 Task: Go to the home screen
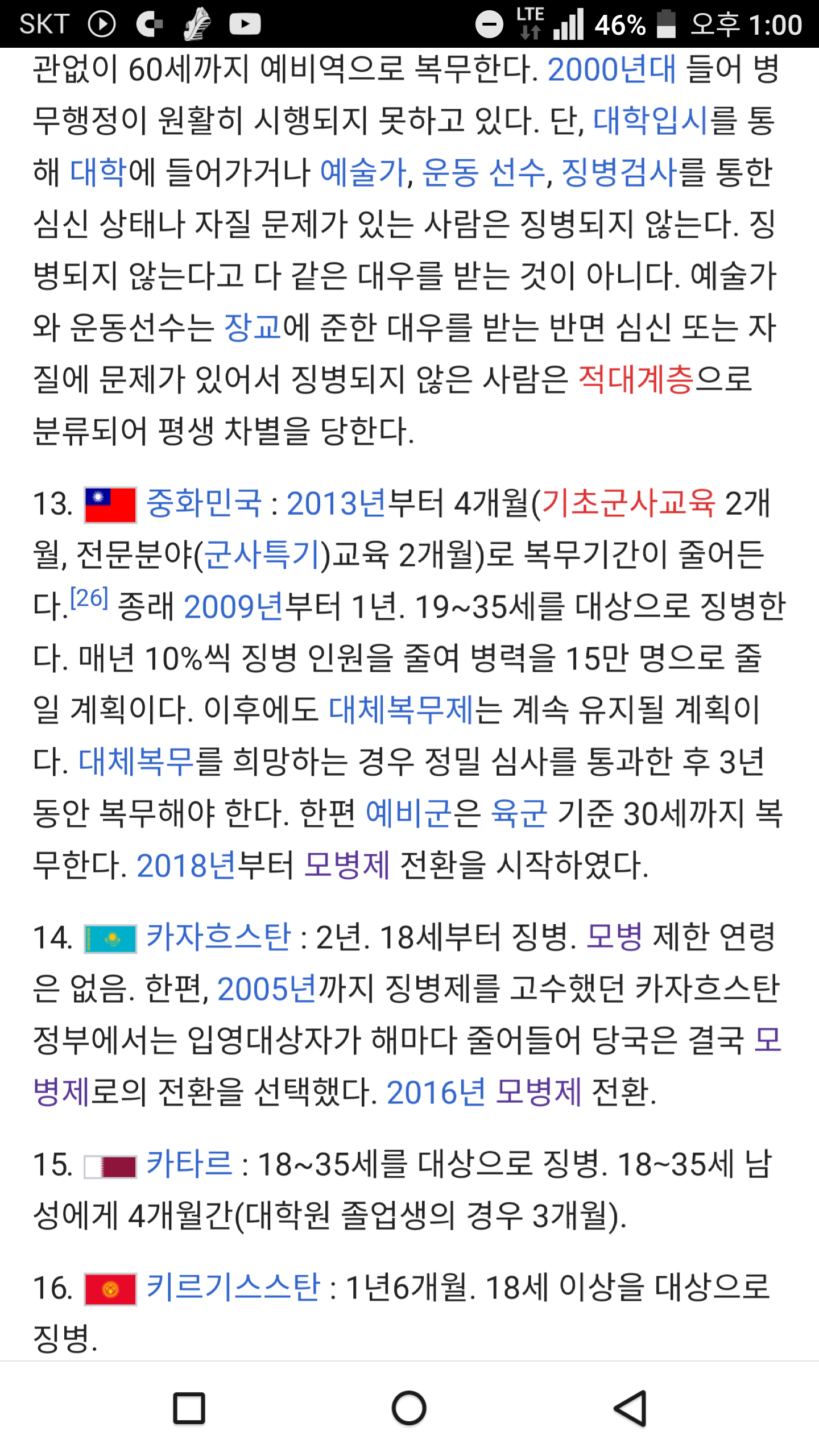(x=409, y=1409)
